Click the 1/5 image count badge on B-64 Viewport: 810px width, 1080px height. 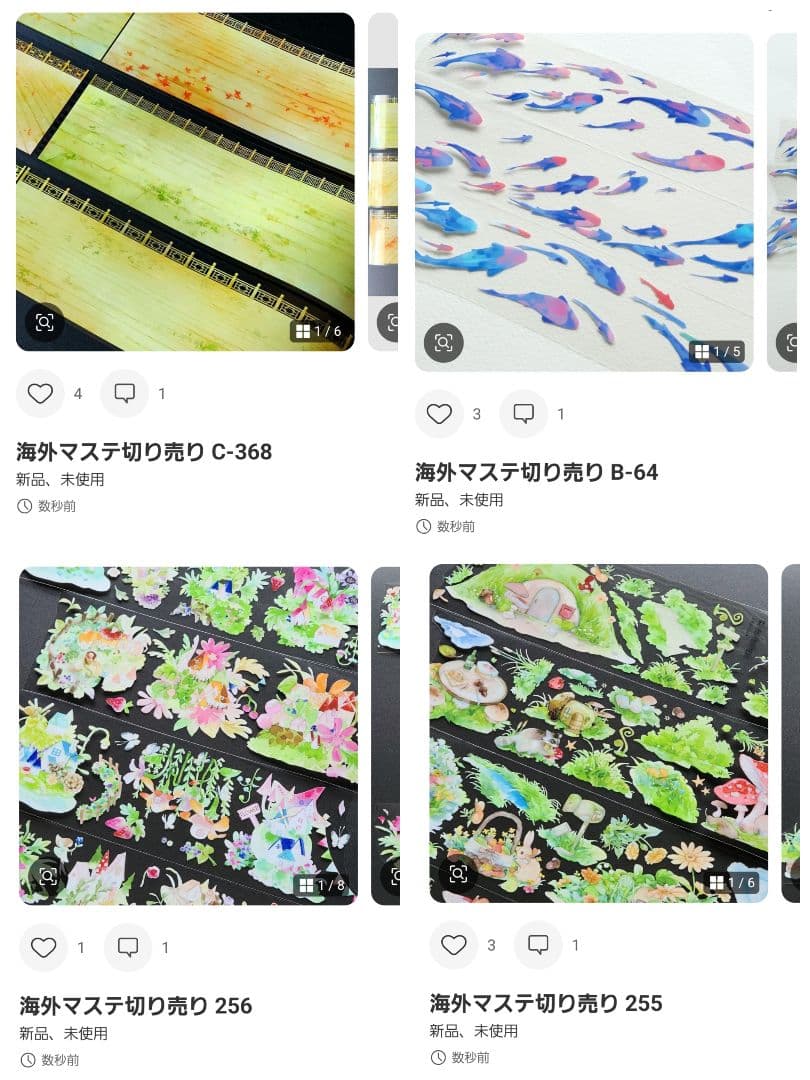(x=715, y=351)
